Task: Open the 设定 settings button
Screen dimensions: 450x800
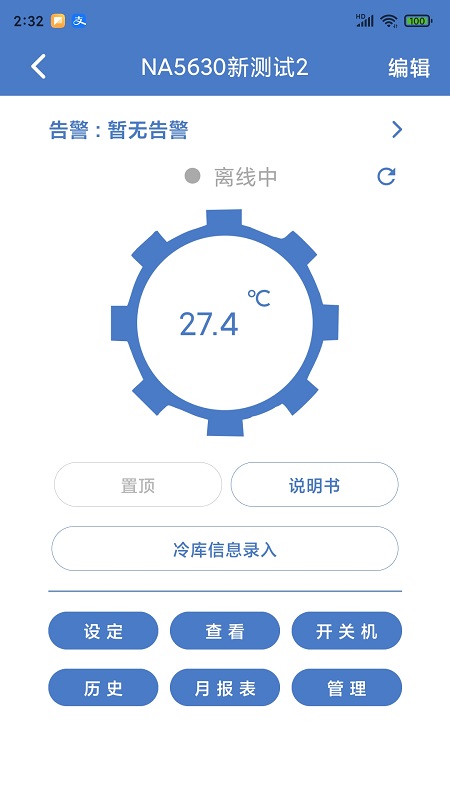Action: [103, 631]
